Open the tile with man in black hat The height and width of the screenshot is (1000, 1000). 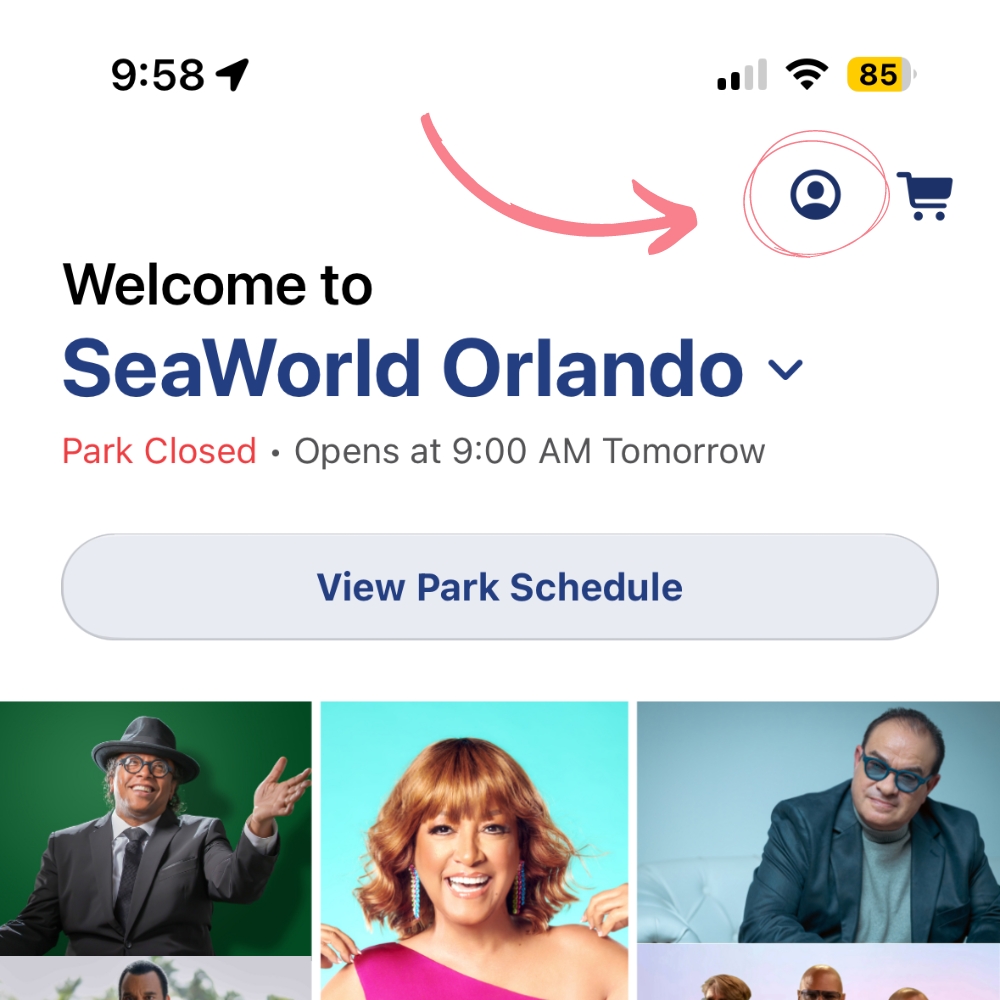[155, 828]
